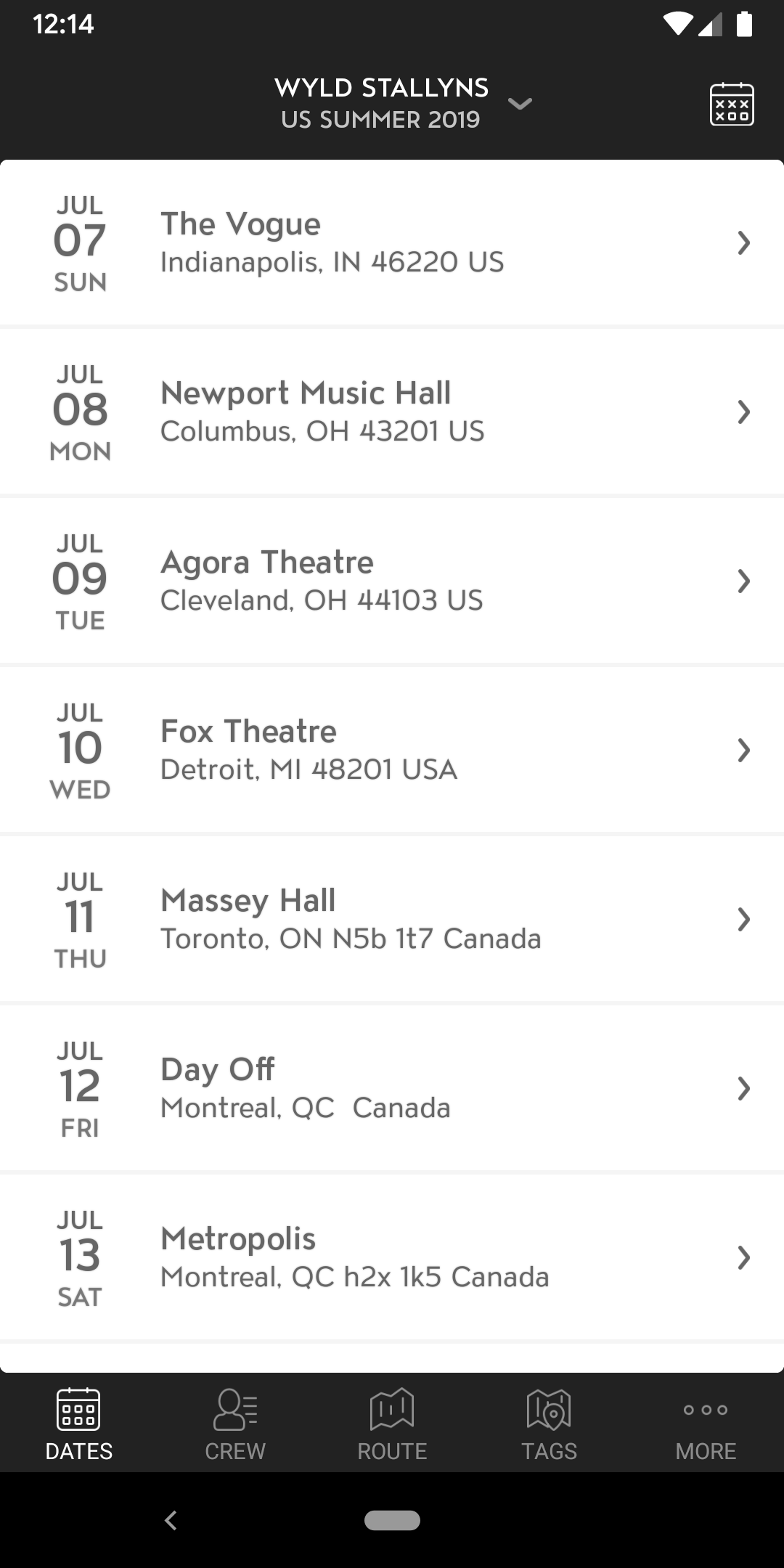
Task: Select the Massey Hall Toronto show
Action: pos(392,919)
